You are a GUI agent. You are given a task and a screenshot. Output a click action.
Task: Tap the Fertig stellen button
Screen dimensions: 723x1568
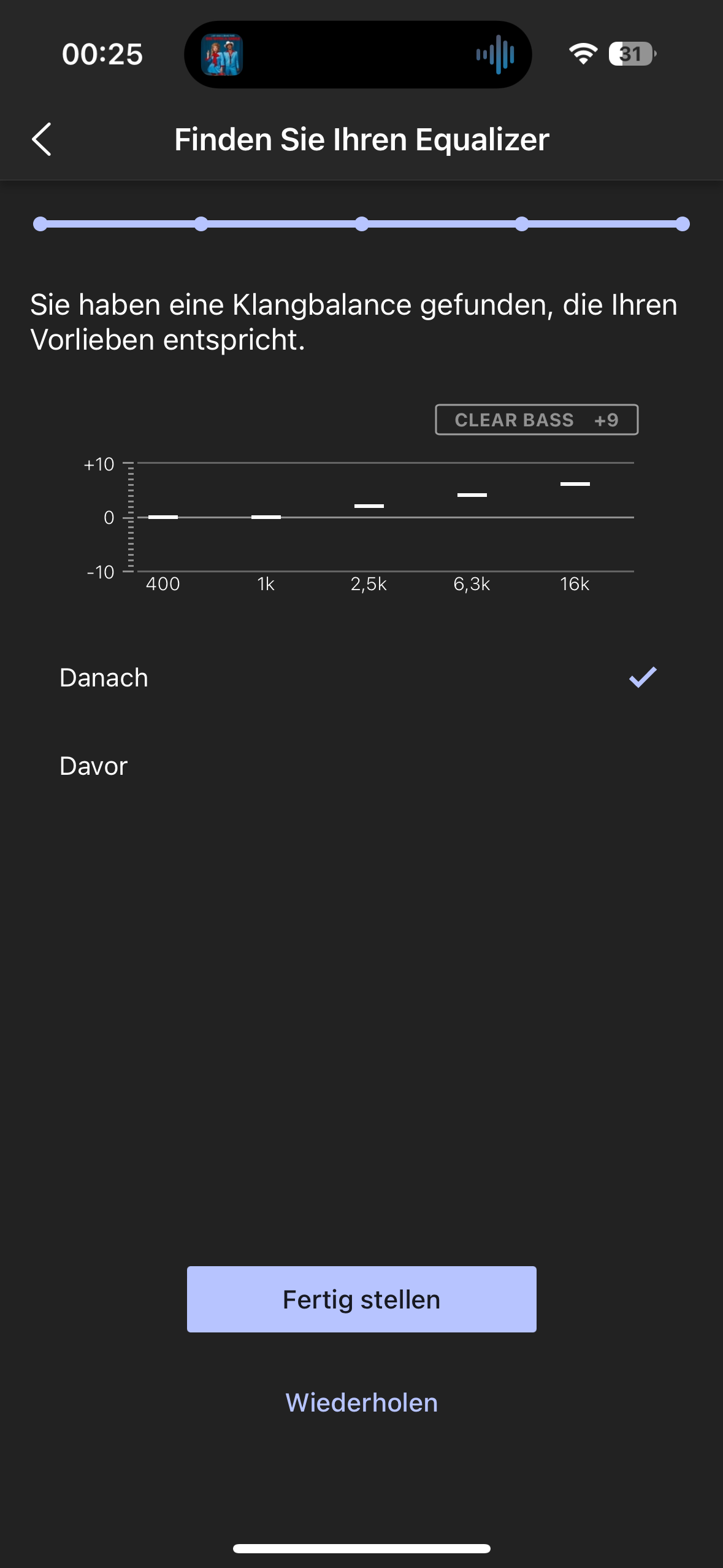point(361,1299)
